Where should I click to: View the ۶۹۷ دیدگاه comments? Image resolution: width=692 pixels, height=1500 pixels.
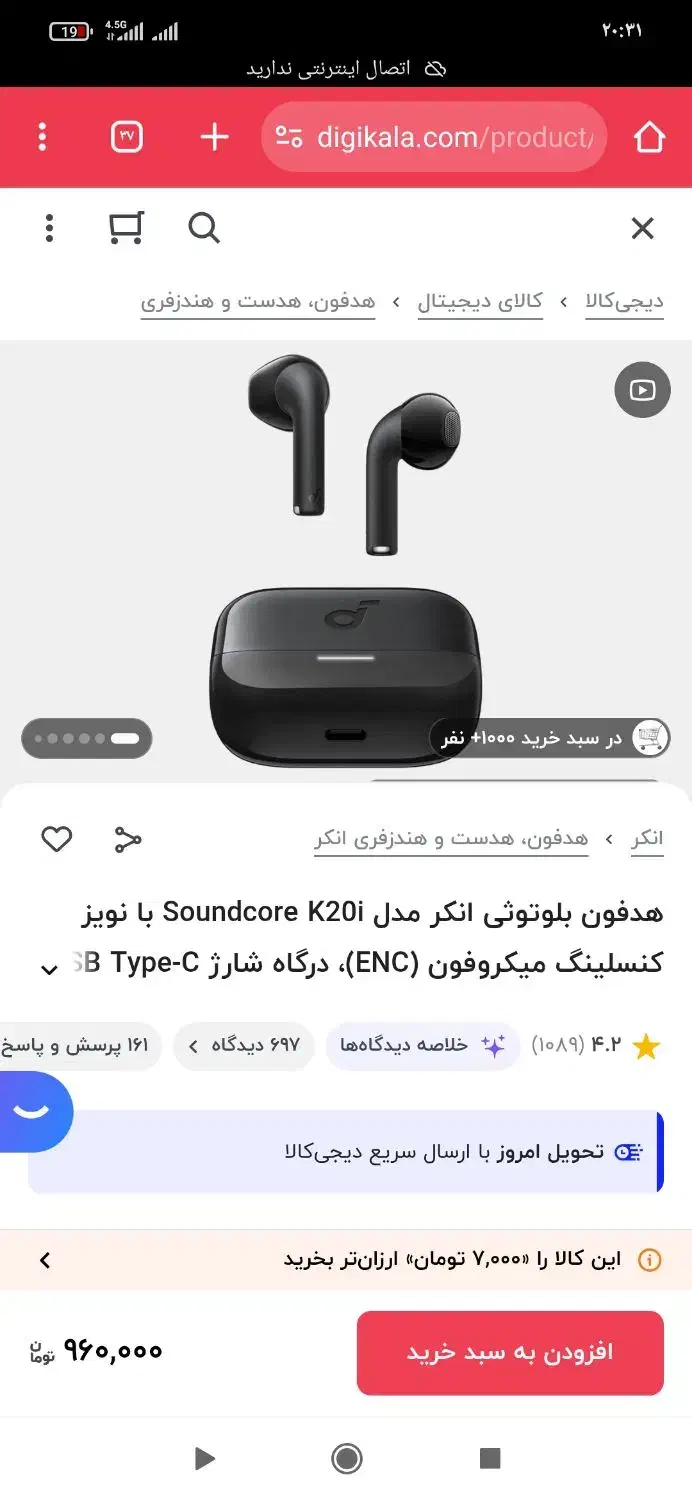243,1046
